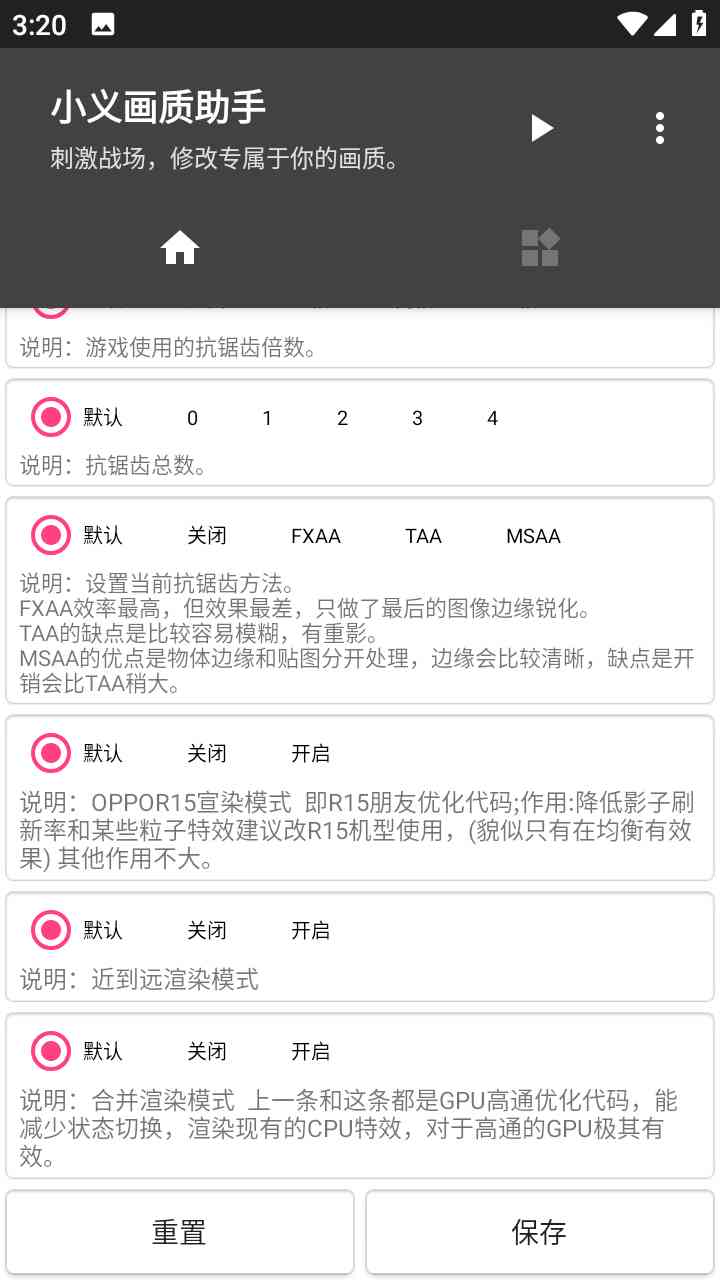Choose TAA anti-aliasing method

click(x=423, y=536)
